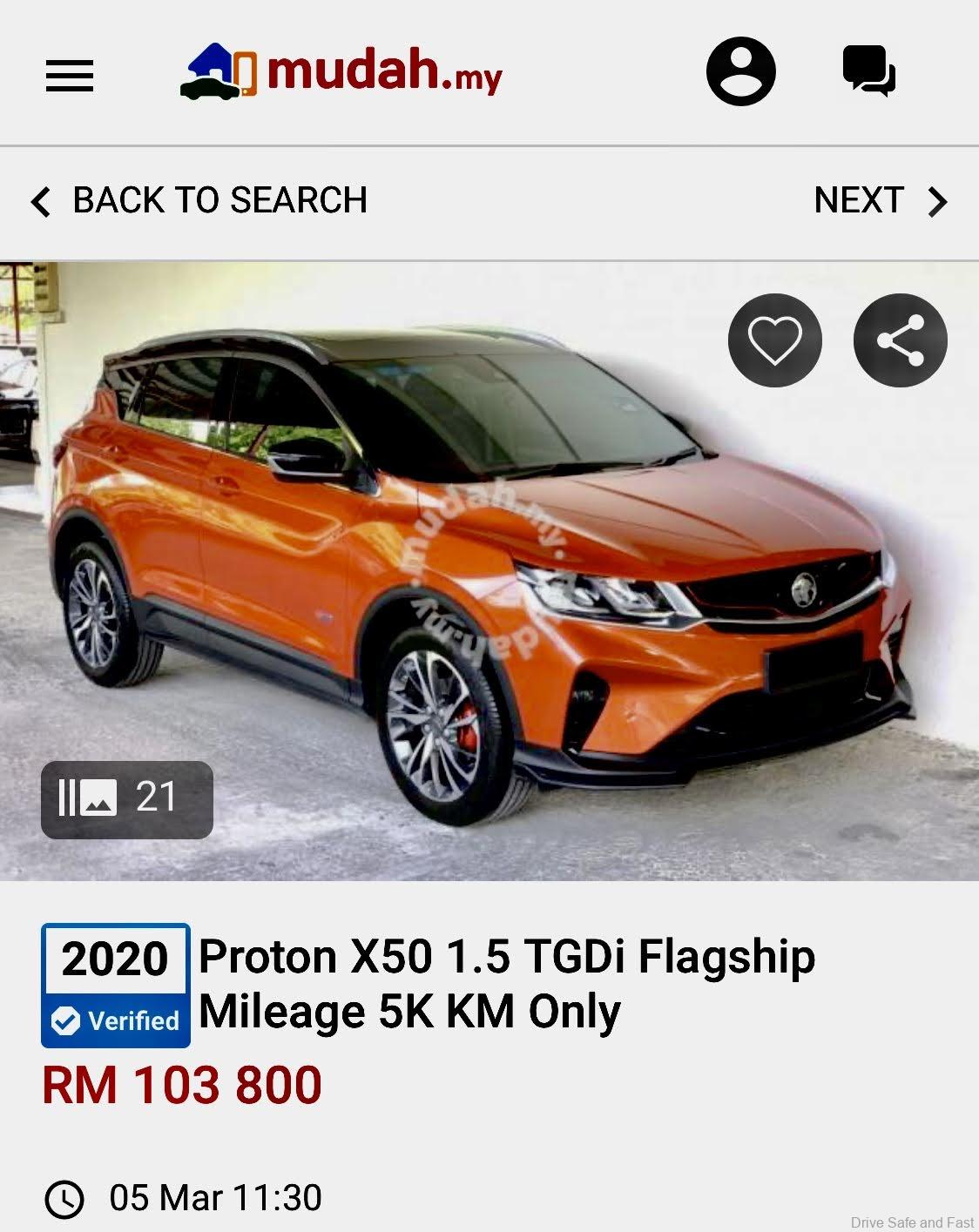
Task: Go back to search results
Action: [199, 201]
